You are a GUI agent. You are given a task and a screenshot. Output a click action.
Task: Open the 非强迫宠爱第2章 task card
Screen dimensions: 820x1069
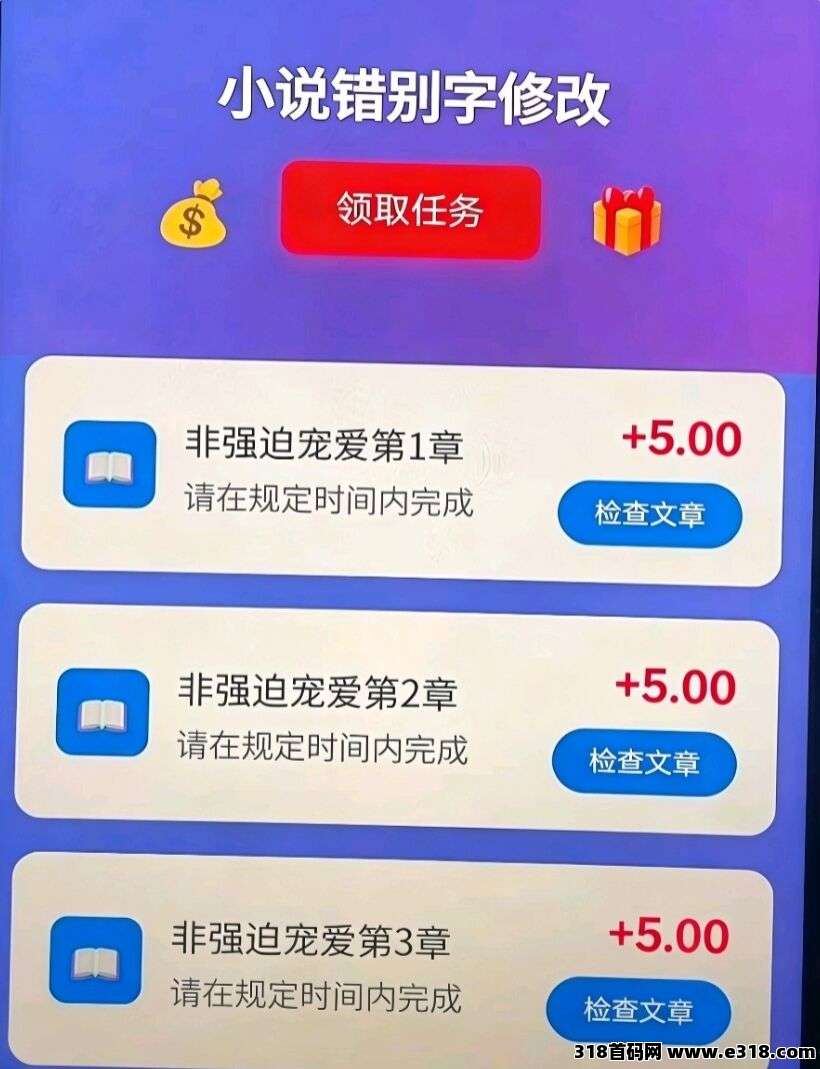pos(317,691)
